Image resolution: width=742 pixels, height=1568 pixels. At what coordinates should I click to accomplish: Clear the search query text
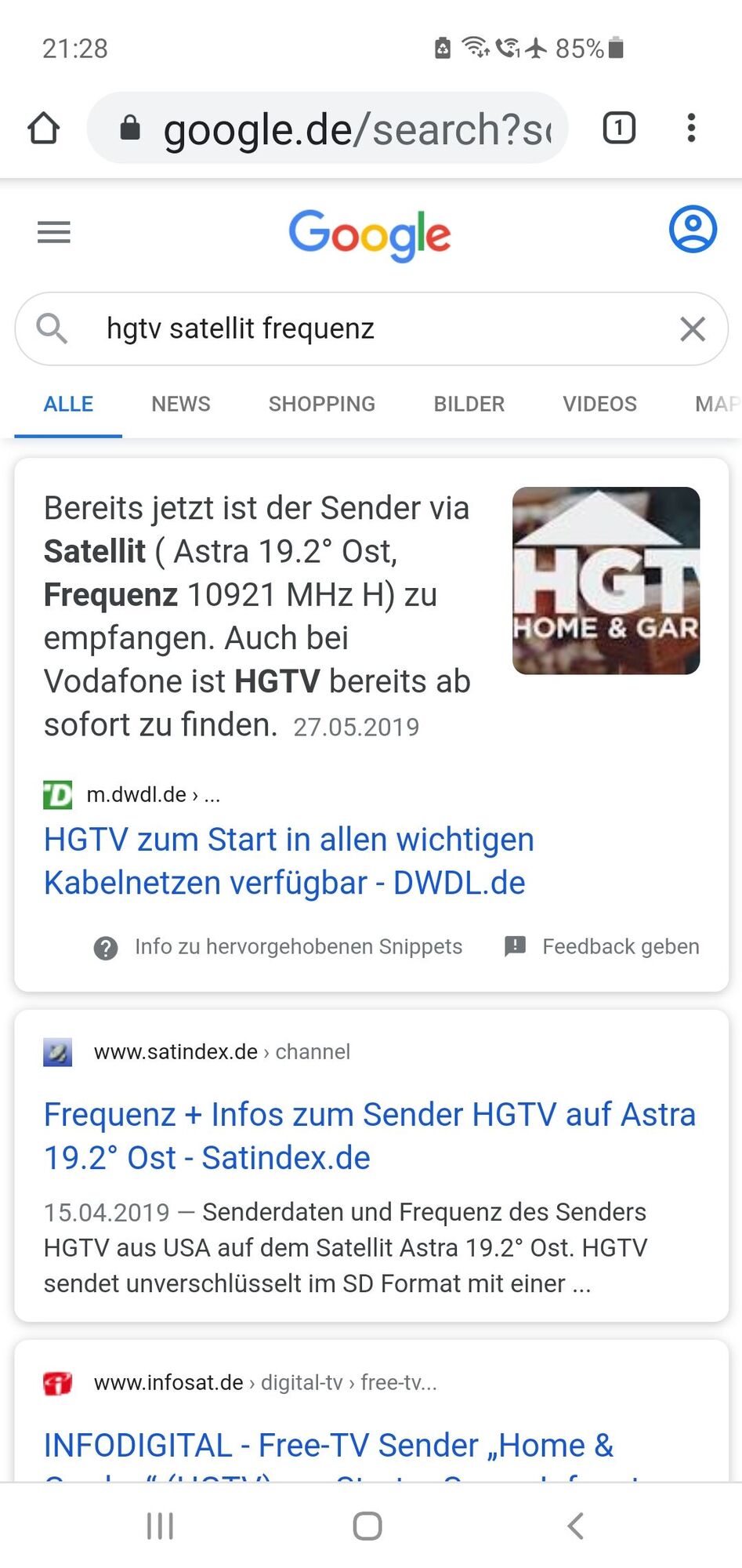(693, 329)
